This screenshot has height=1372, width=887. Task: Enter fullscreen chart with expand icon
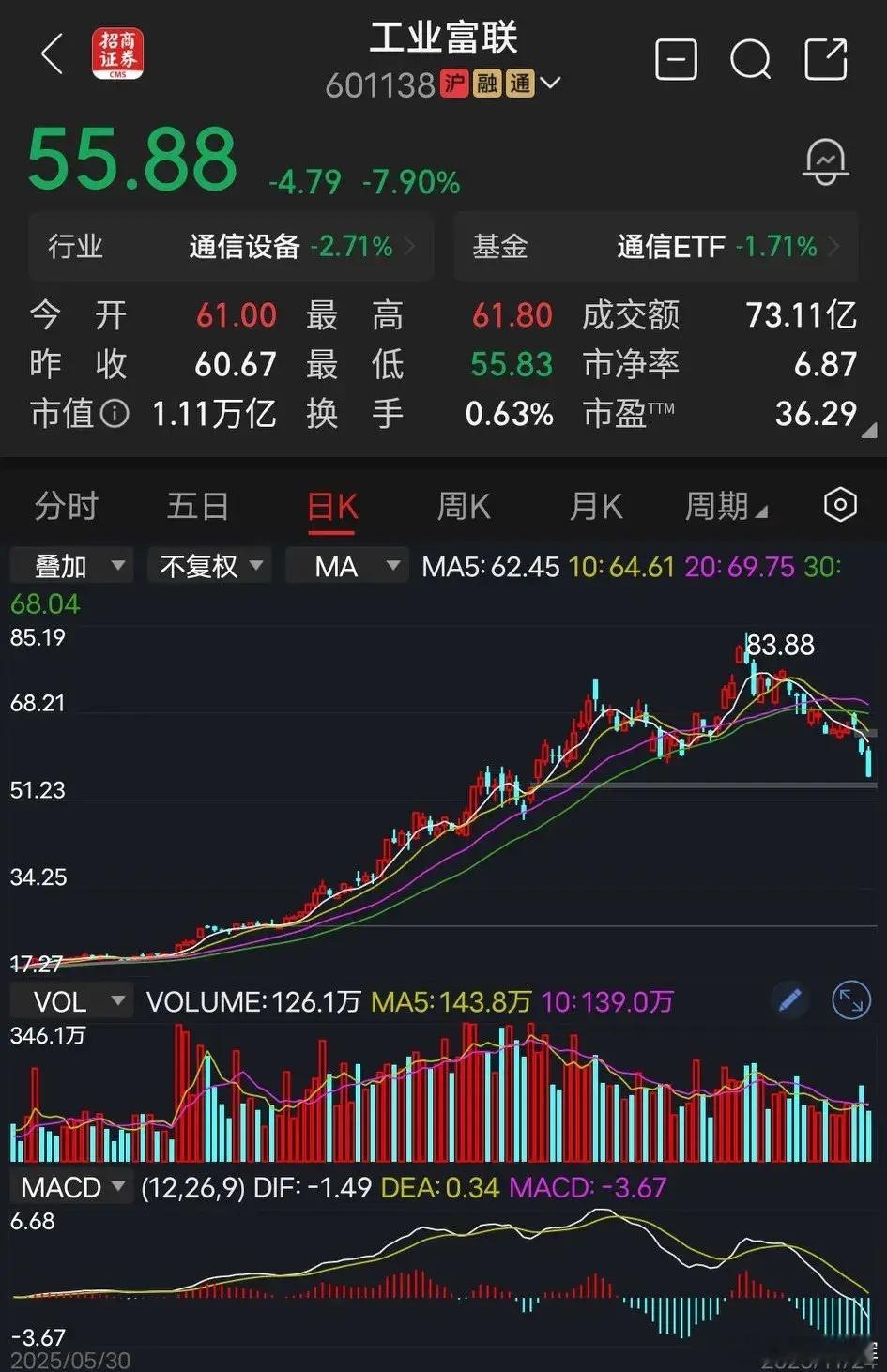point(849,999)
